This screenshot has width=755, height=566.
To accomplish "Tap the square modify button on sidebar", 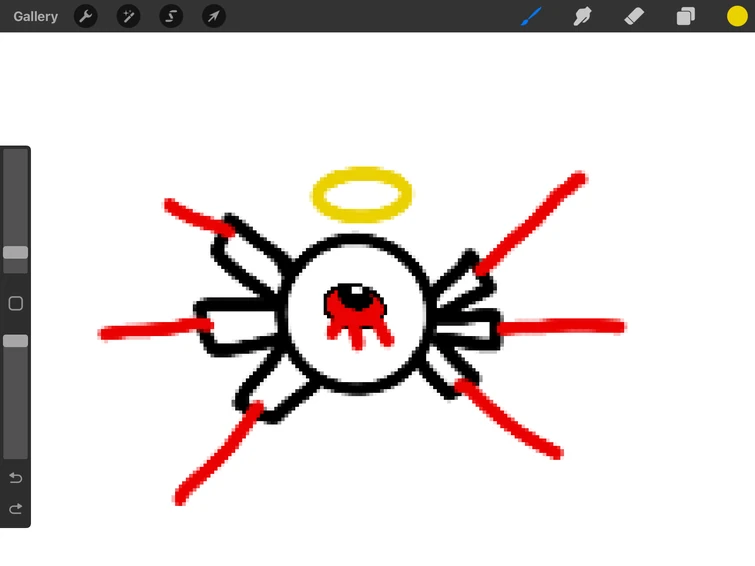I will click(x=16, y=304).
